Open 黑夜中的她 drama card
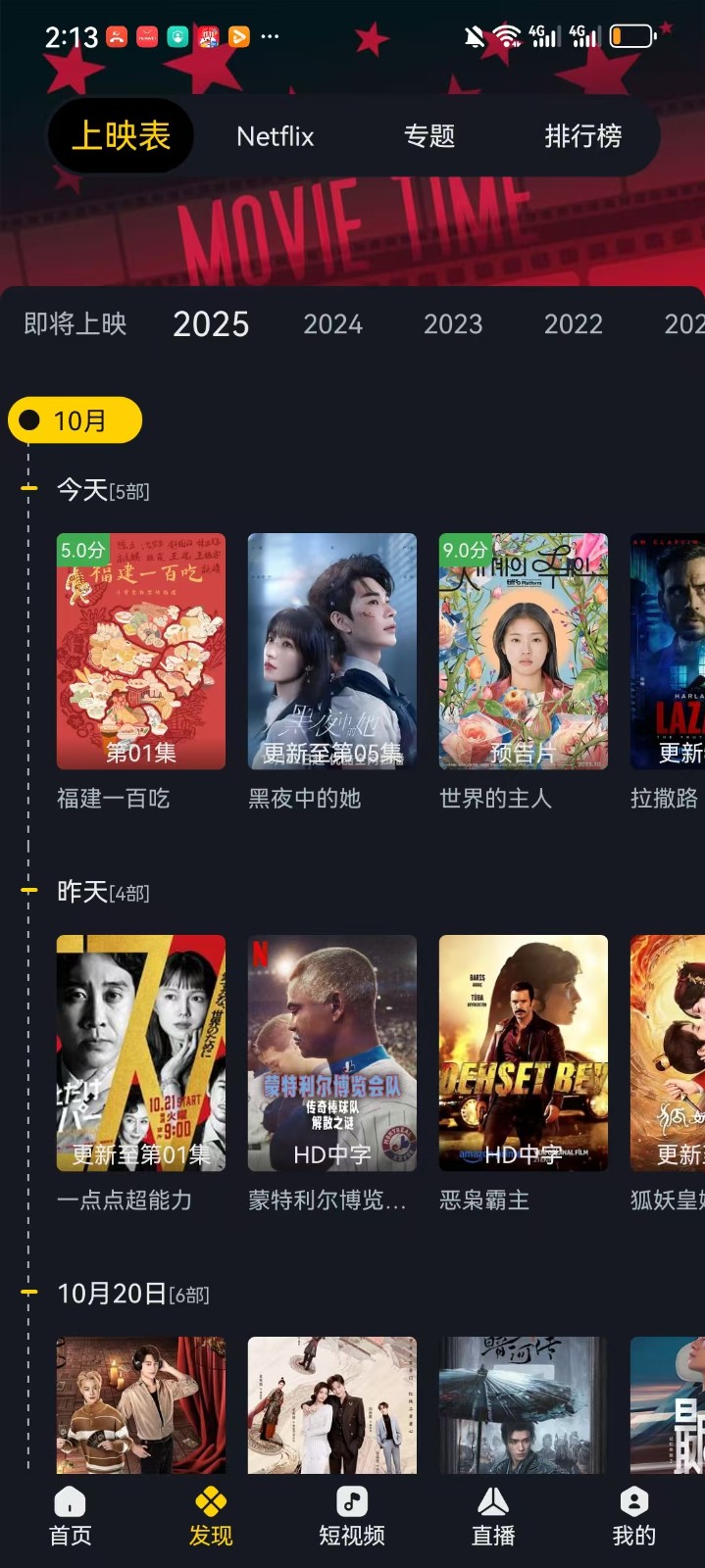Viewport: 705px width, 1568px height. pyautogui.click(x=332, y=651)
